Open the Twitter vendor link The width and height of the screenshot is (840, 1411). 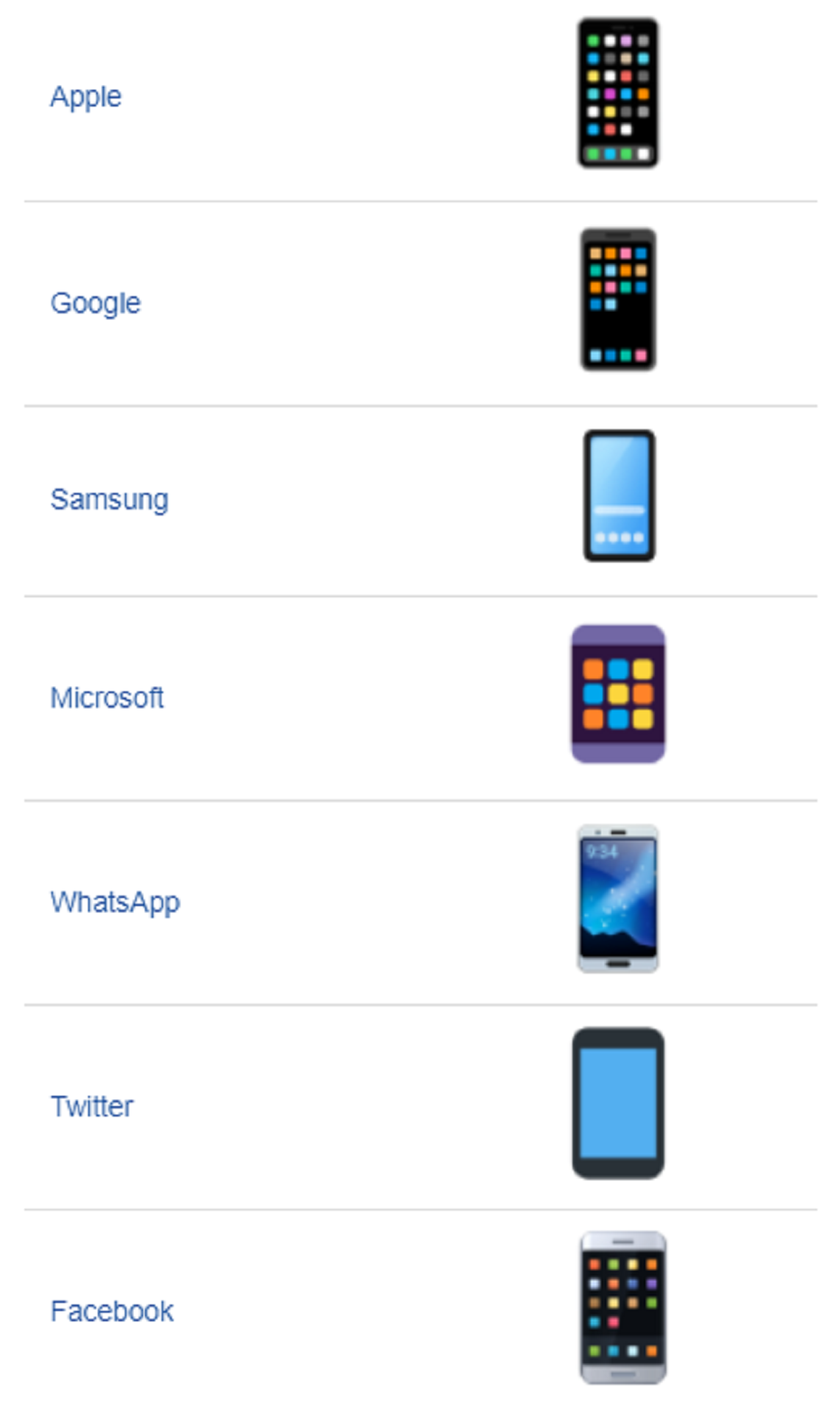click(92, 1106)
